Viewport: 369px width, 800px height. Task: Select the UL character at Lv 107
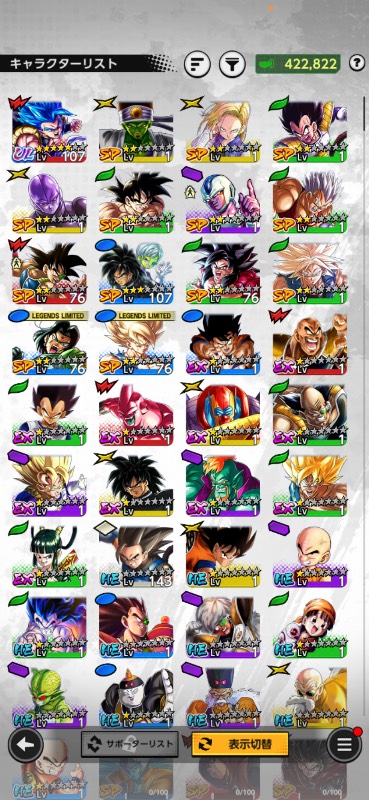pyautogui.click(x=49, y=132)
